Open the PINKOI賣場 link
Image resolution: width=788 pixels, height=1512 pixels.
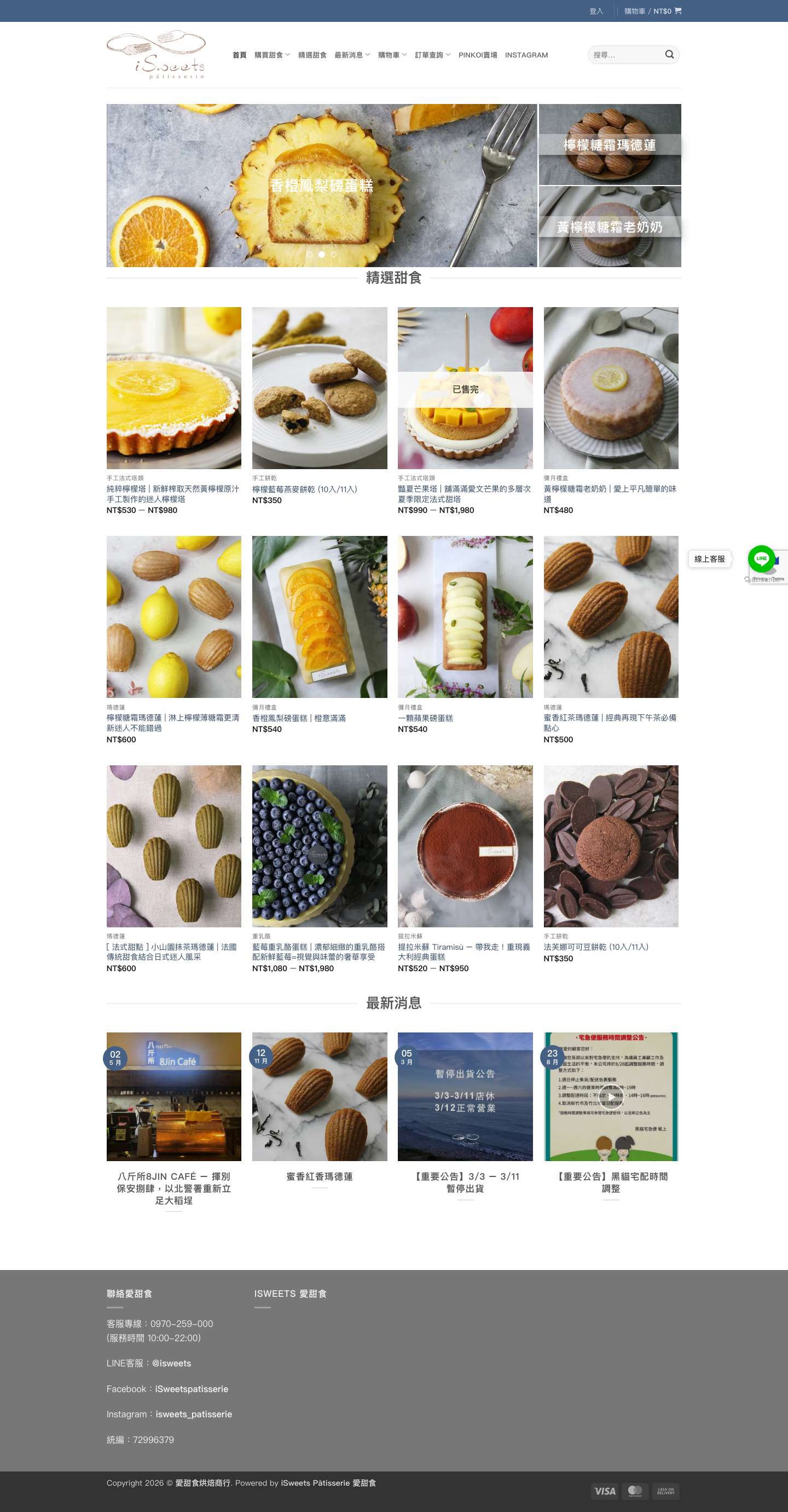[478, 55]
